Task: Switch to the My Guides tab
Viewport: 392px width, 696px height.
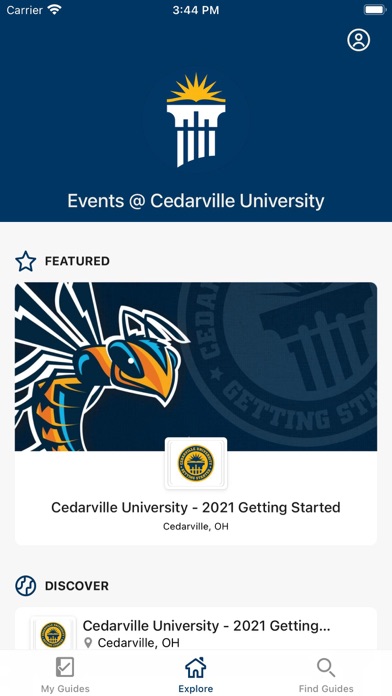Action: click(65, 675)
